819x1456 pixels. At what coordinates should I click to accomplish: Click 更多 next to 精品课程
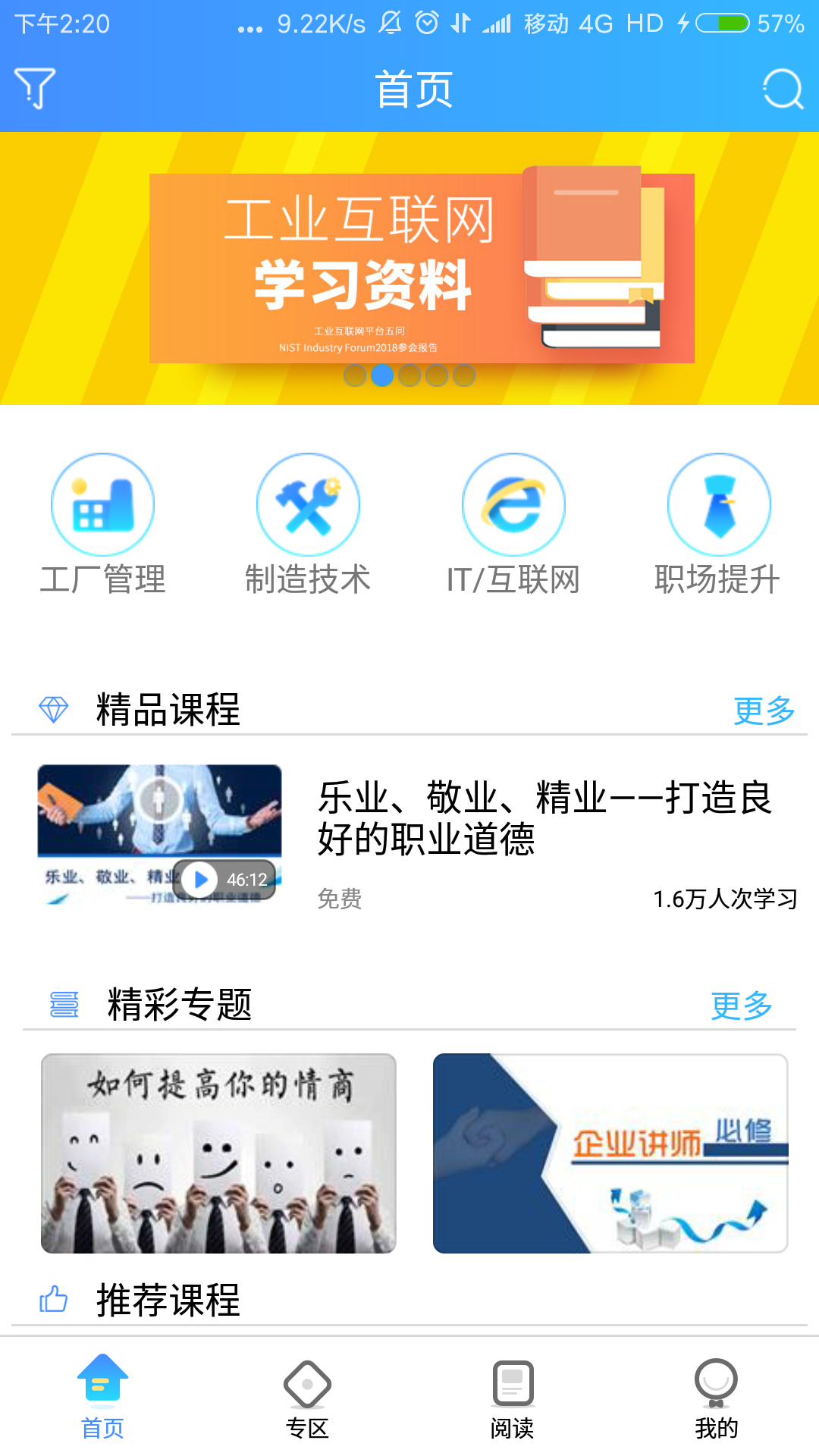pyautogui.click(x=764, y=711)
